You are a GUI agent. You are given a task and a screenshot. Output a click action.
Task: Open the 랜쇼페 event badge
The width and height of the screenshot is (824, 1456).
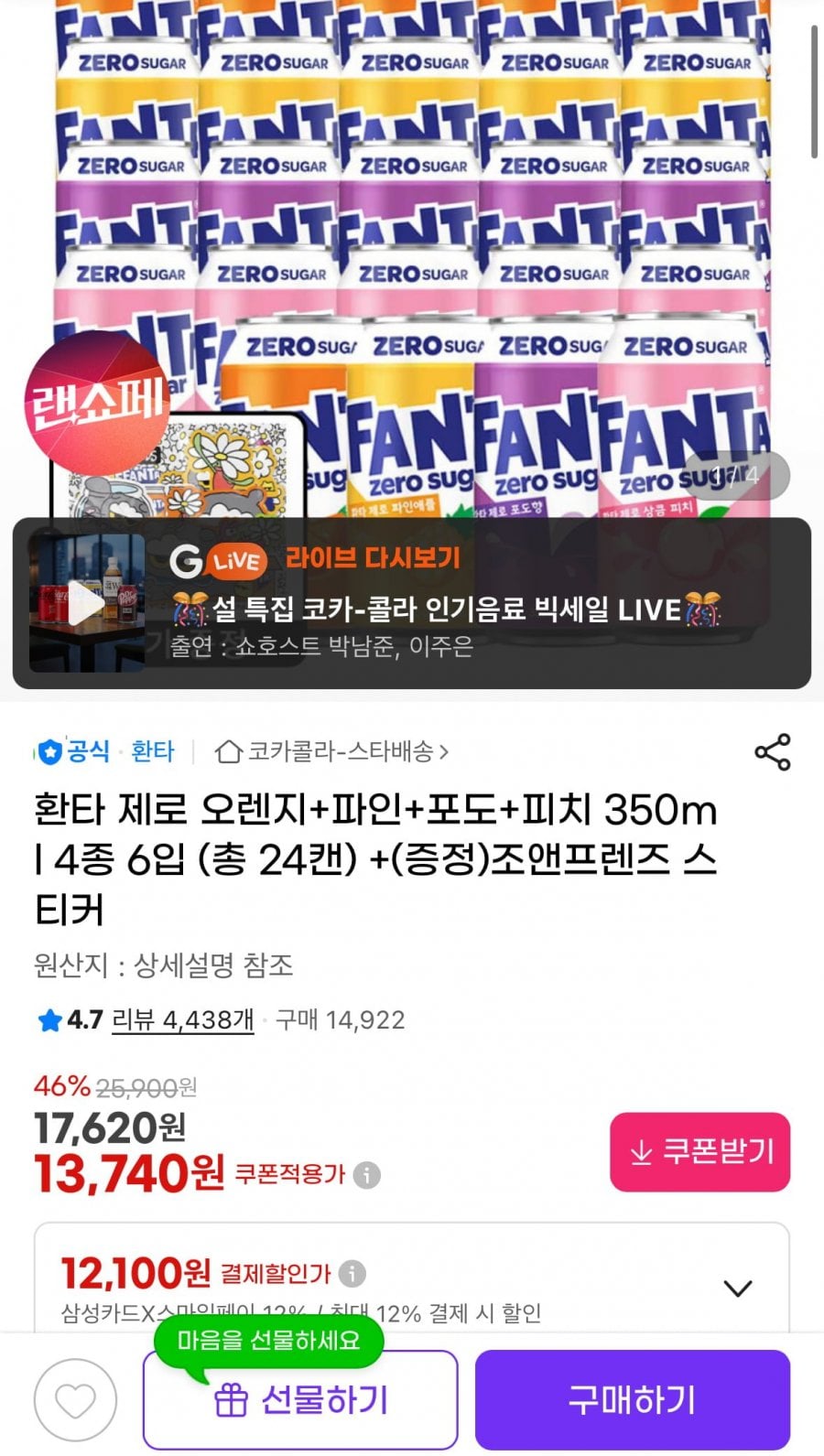pos(96,404)
